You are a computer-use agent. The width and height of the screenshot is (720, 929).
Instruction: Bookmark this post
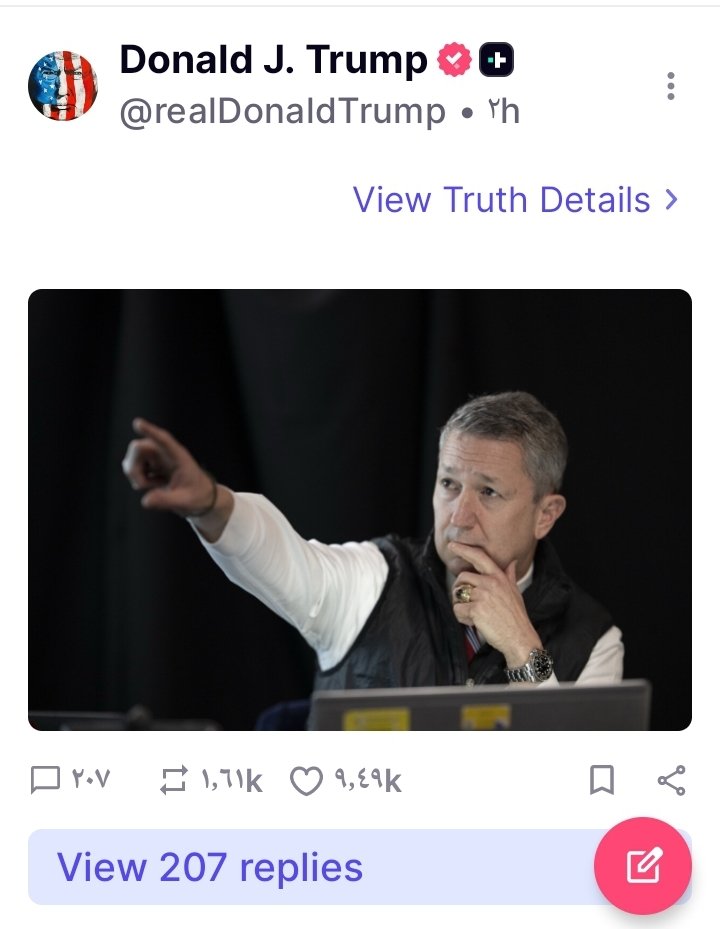pos(602,780)
